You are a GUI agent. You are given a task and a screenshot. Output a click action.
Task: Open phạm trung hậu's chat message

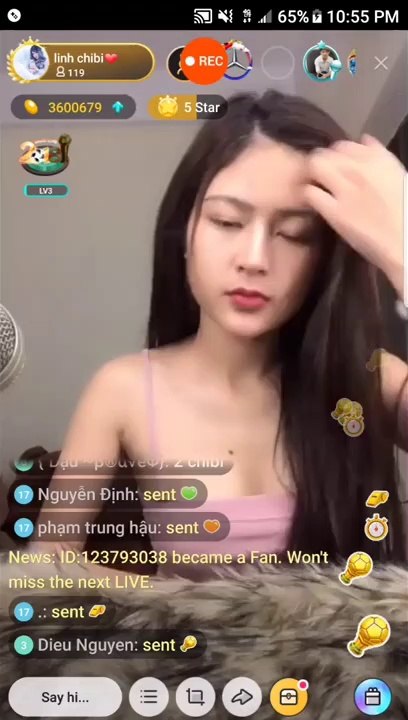point(118,528)
